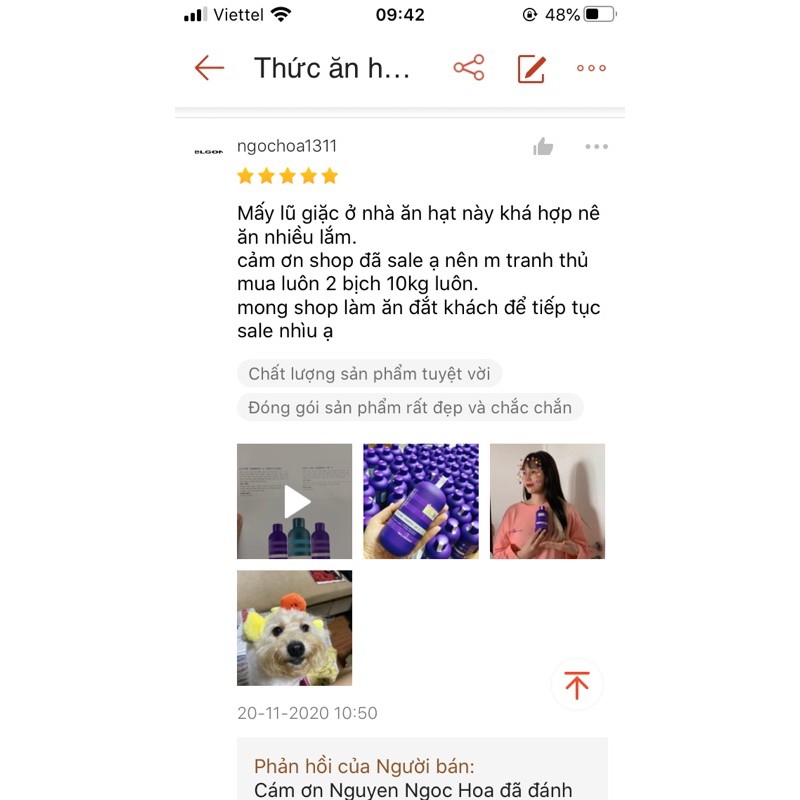Go back using the top-left arrow
This screenshot has width=800, height=800.
tap(209, 68)
